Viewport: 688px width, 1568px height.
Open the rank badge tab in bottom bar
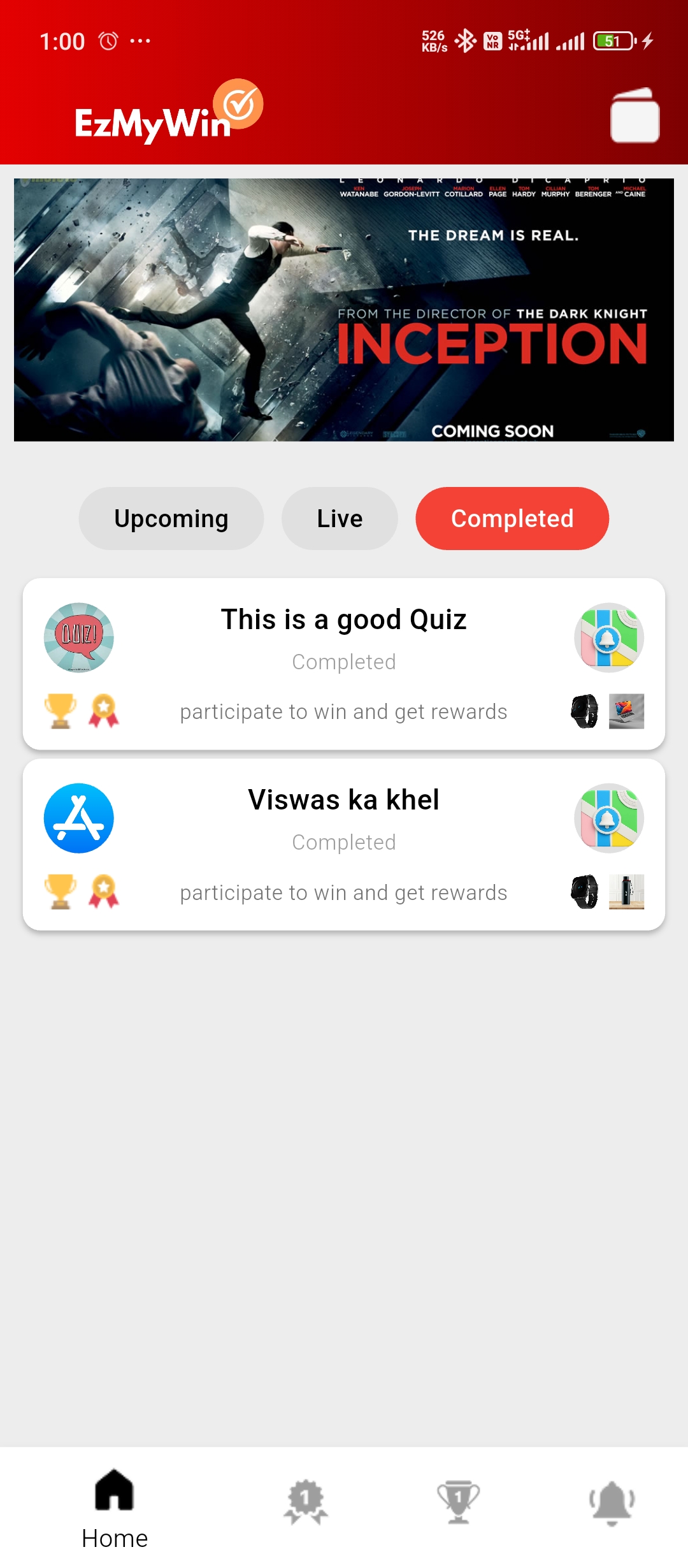pos(306,1502)
